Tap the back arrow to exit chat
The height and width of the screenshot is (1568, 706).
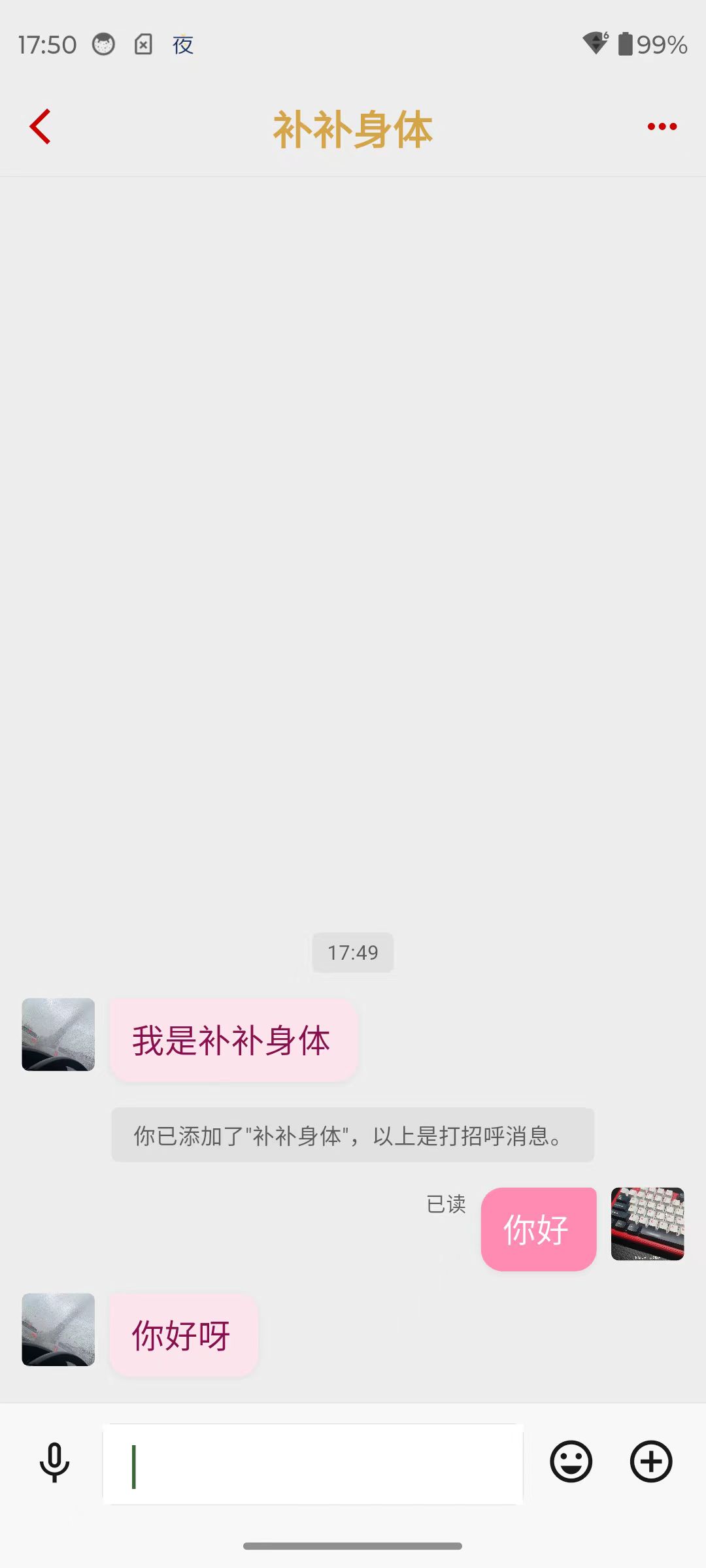[41, 127]
